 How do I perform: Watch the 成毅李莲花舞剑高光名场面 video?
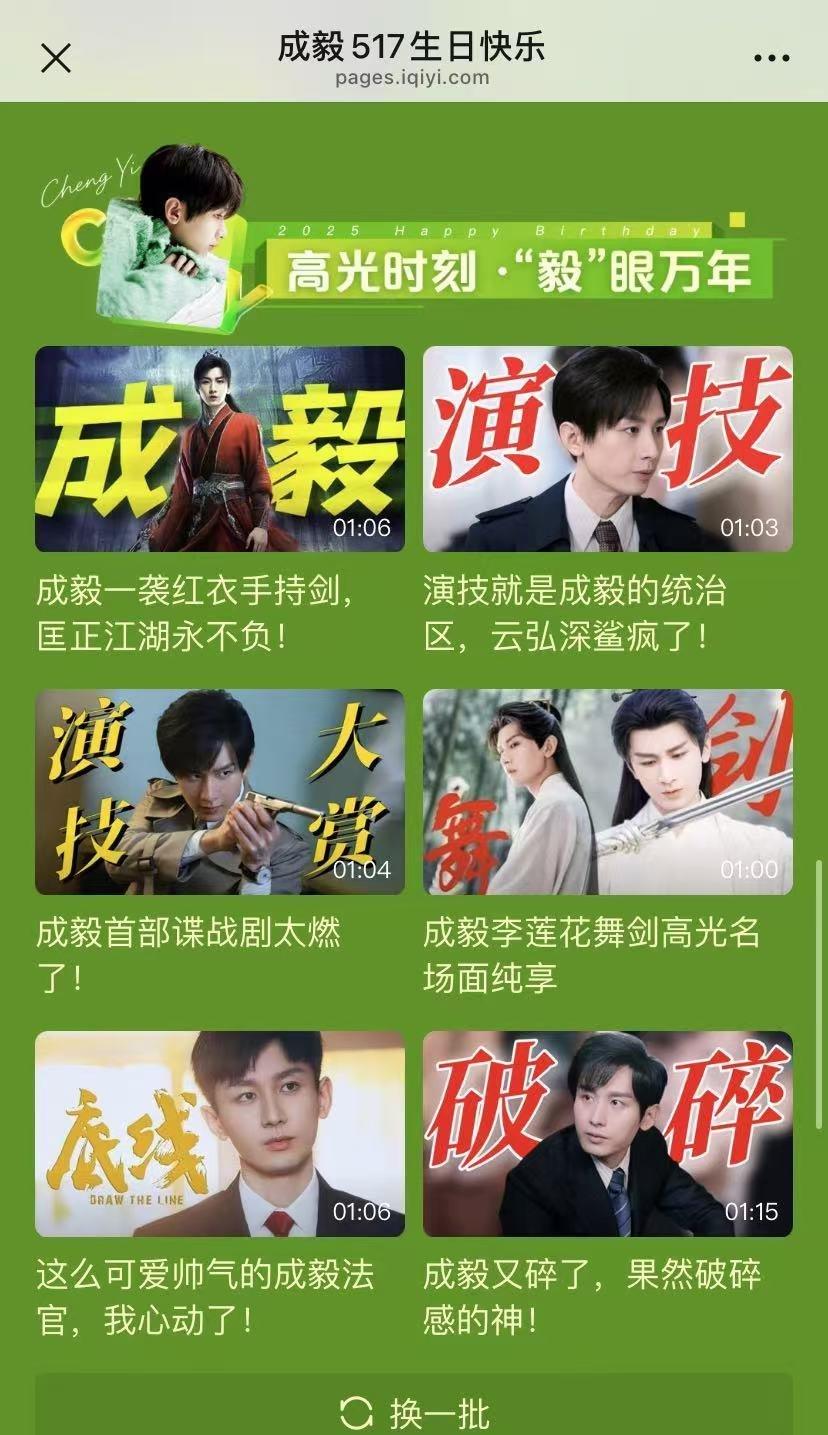click(x=608, y=792)
